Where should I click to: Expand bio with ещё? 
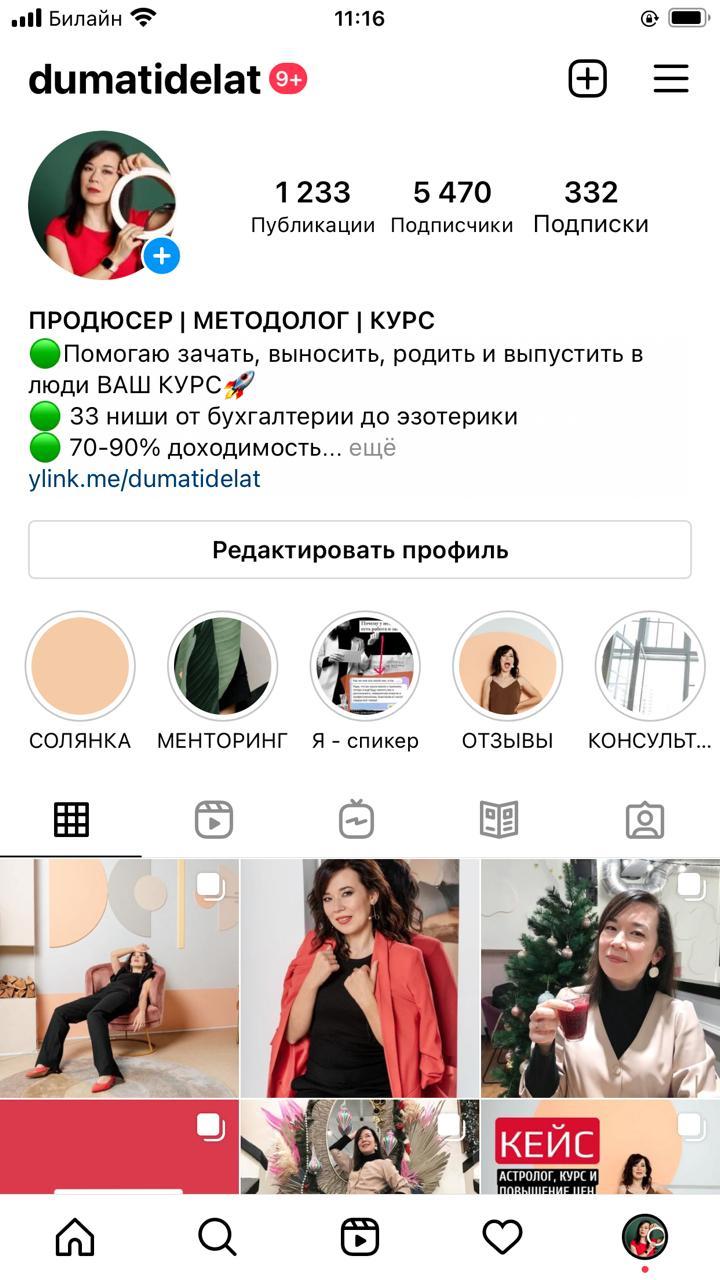click(372, 448)
